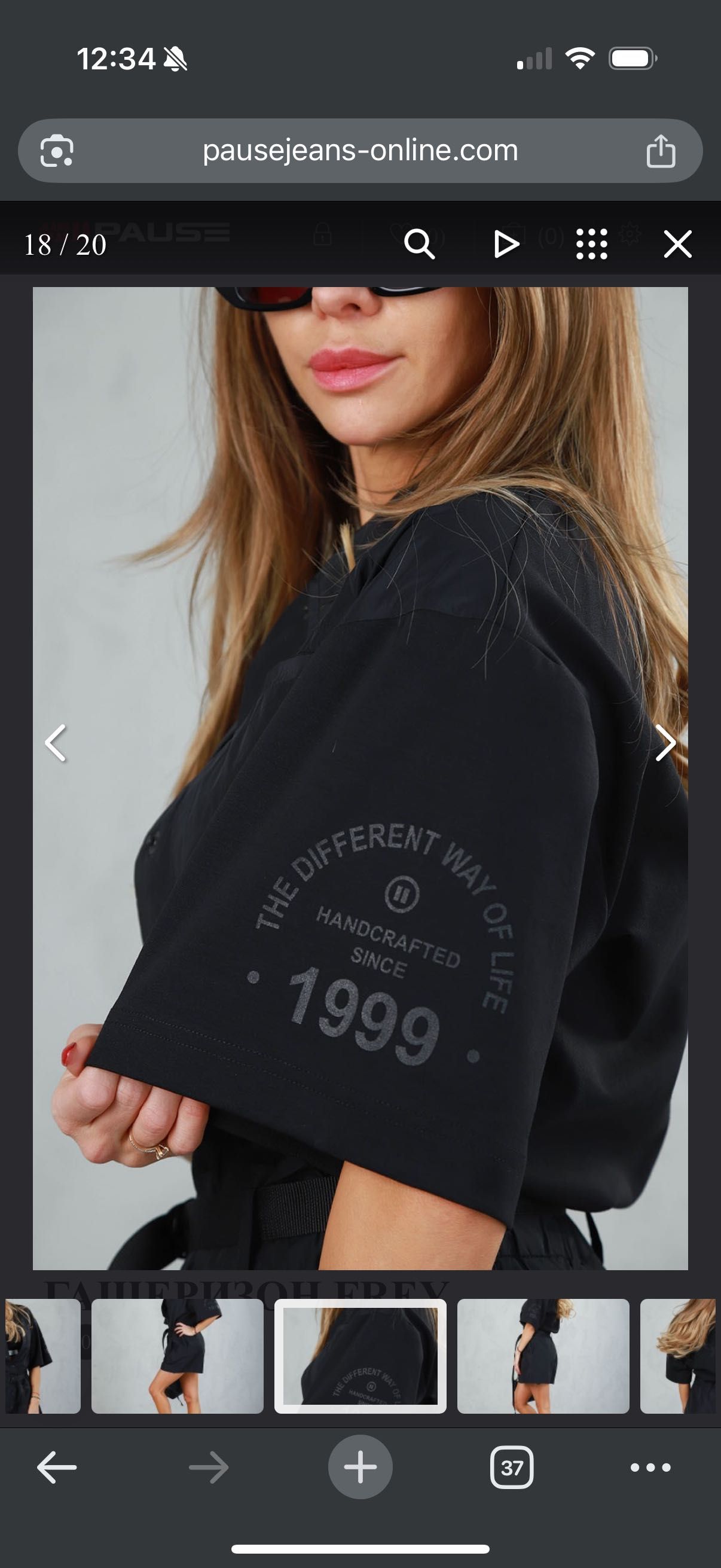Go to the next photo
721x1568 pixels.
pos(665,743)
